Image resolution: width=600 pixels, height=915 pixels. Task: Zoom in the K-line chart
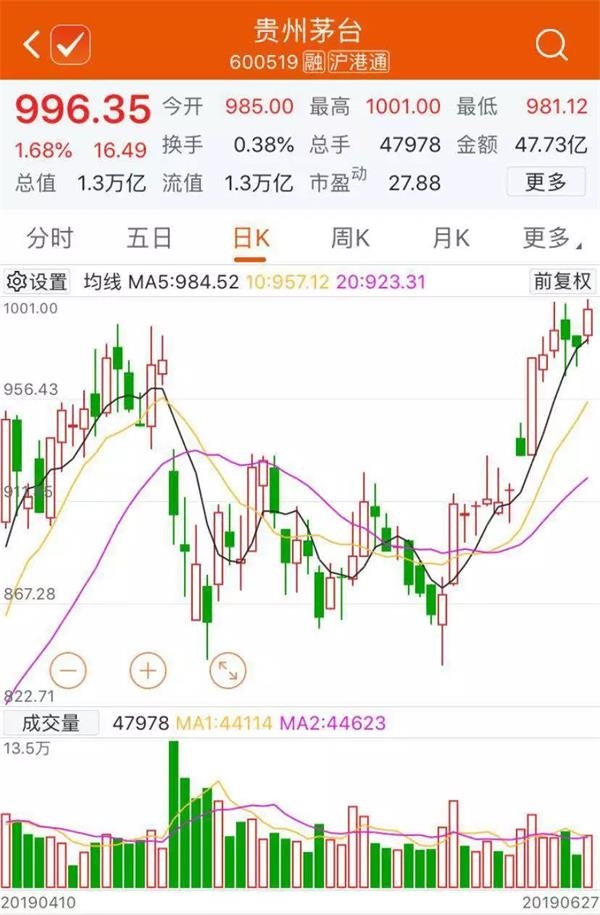tap(147, 668)
